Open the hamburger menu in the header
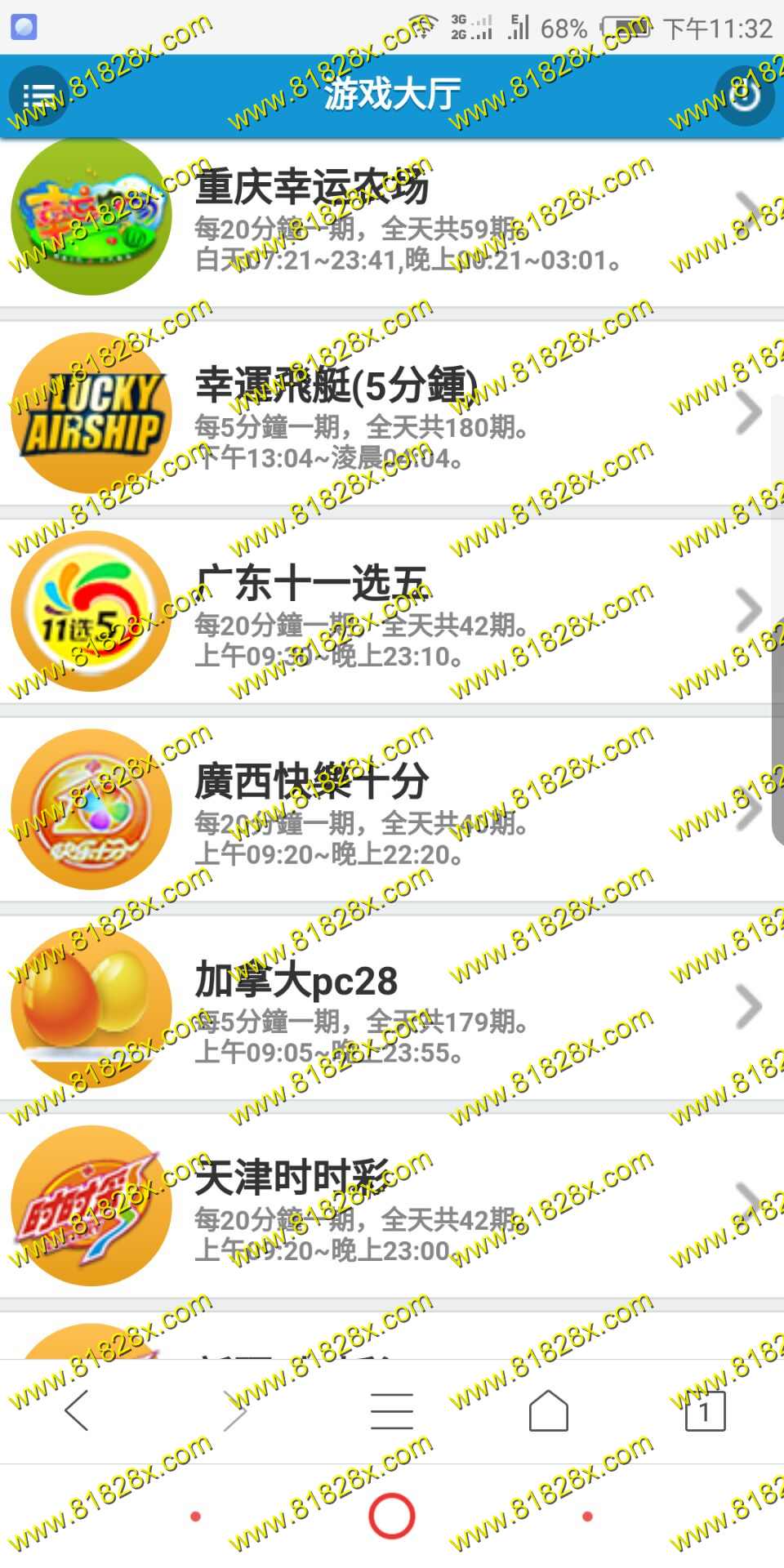 (x=38, y=96)
